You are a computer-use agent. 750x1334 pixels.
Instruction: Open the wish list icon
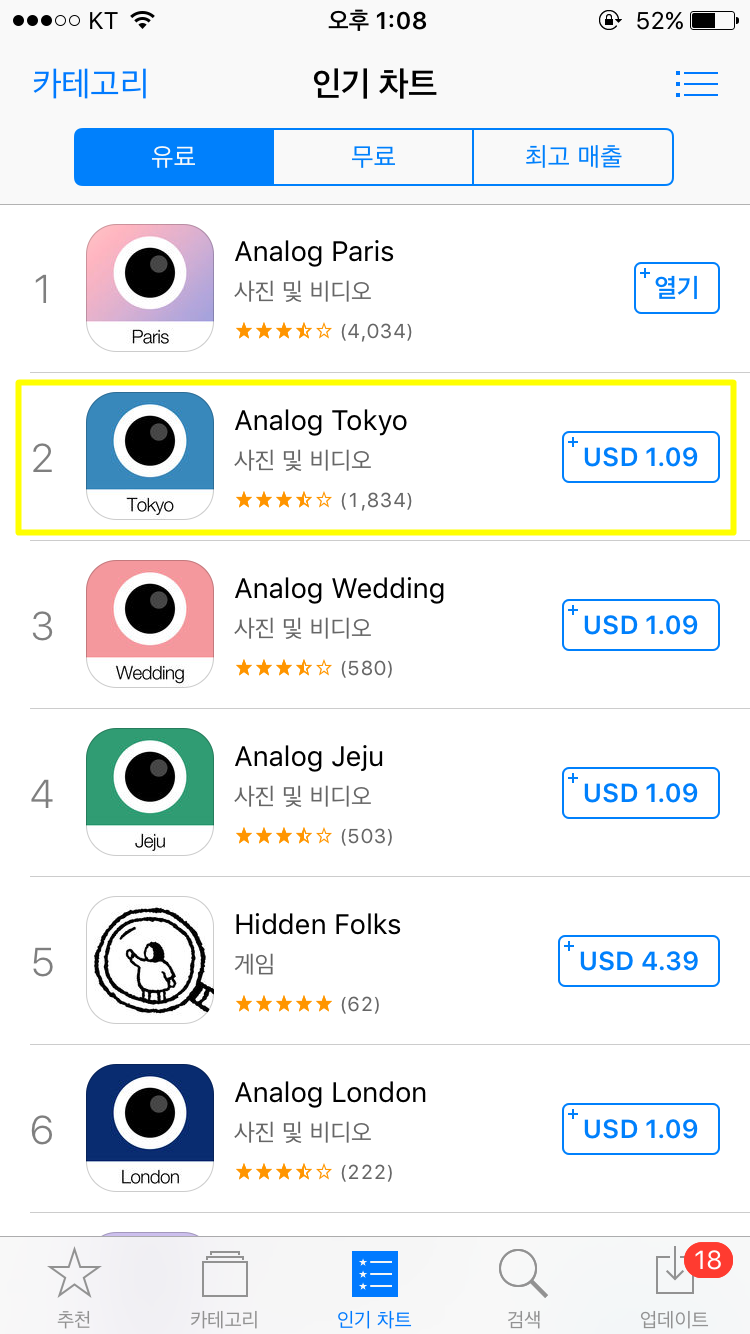click(x=696, y=84)
